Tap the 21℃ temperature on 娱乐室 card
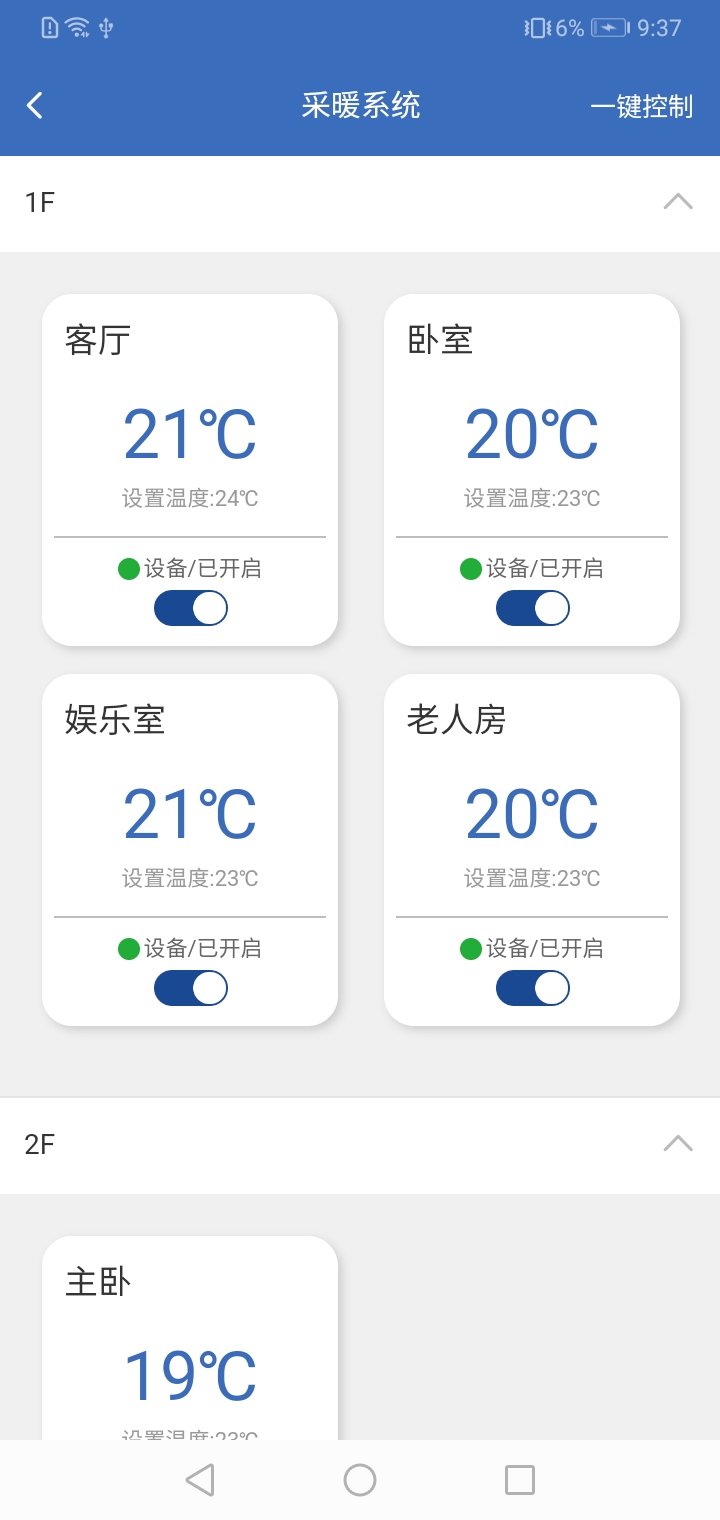The height and width of the screenshot is (1520, 720). pyautogui.click(x=190, y=812)
